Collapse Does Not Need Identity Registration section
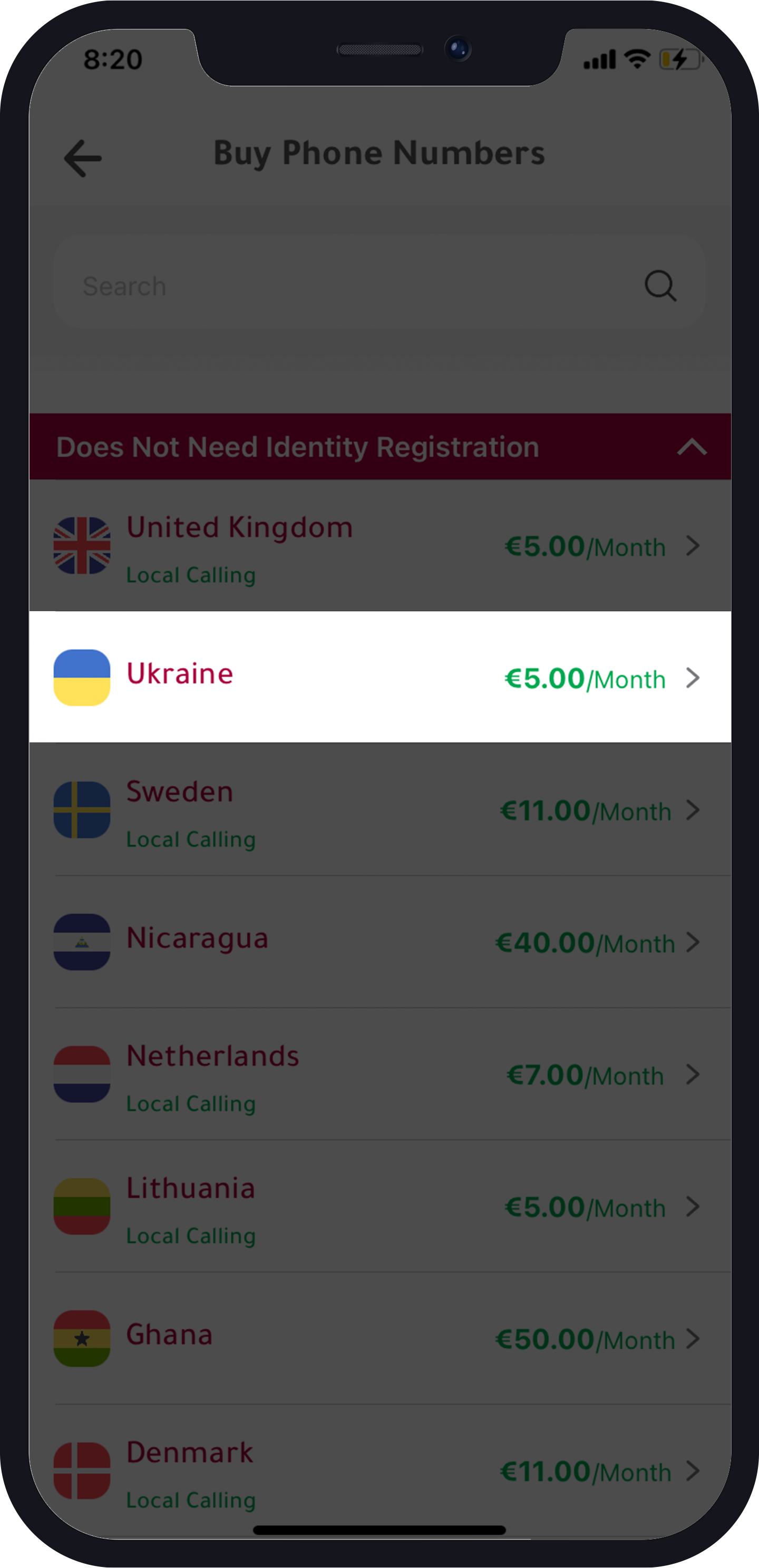 [692, 447]
